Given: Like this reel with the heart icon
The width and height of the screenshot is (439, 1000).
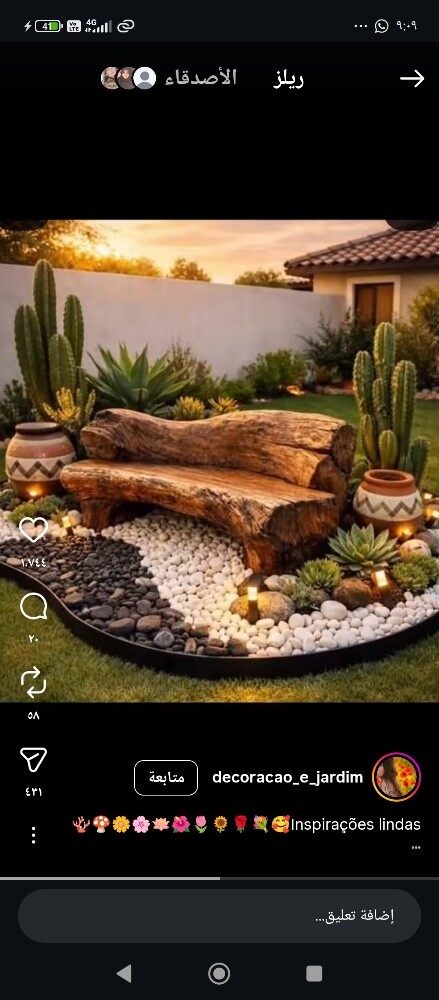Looking at the screenshot, I should (x=33, y=530).
